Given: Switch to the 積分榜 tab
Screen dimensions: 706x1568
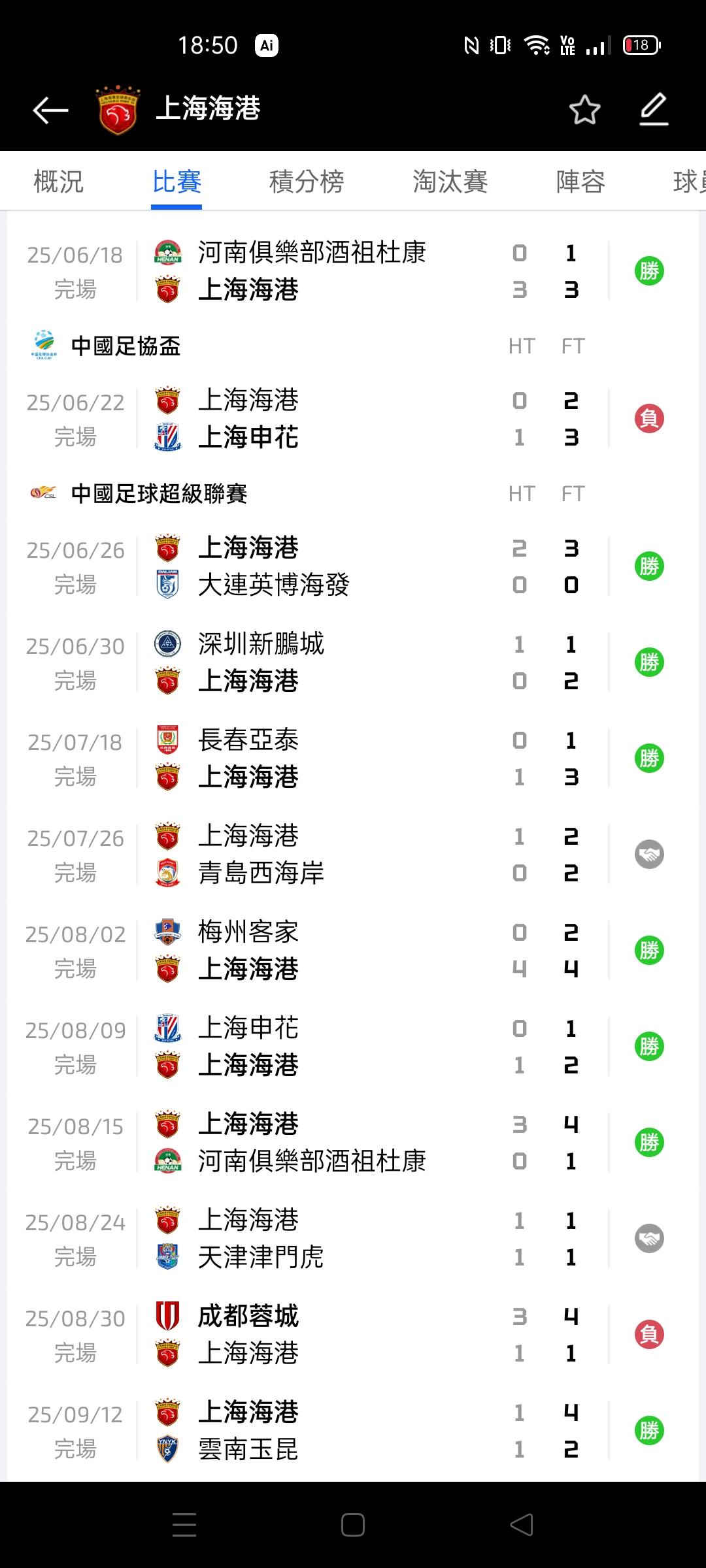Looking at the screenshot, I should pos(307,182).
